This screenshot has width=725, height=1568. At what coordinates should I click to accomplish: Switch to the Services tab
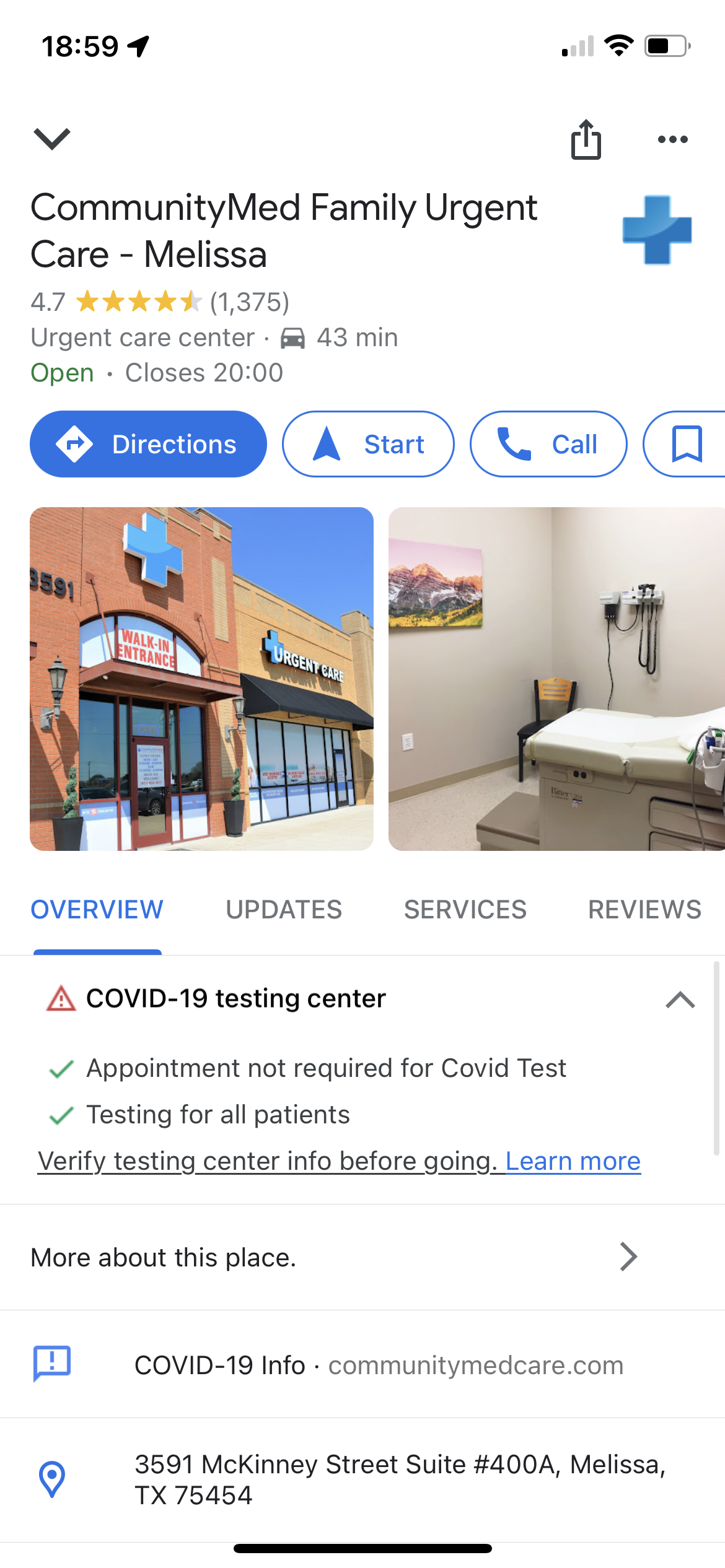[465, 910]
